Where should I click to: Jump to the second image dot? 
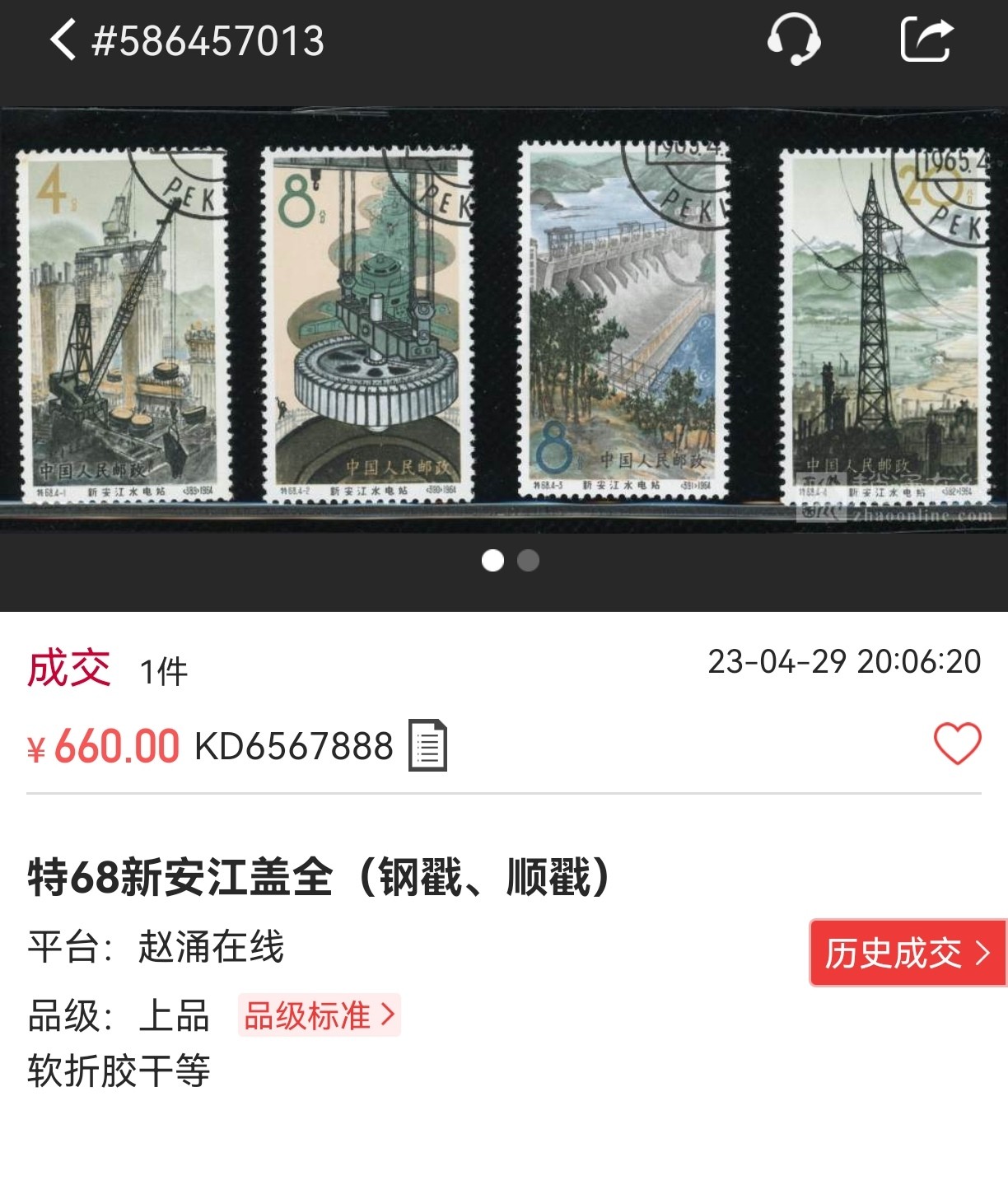(528, 561)
